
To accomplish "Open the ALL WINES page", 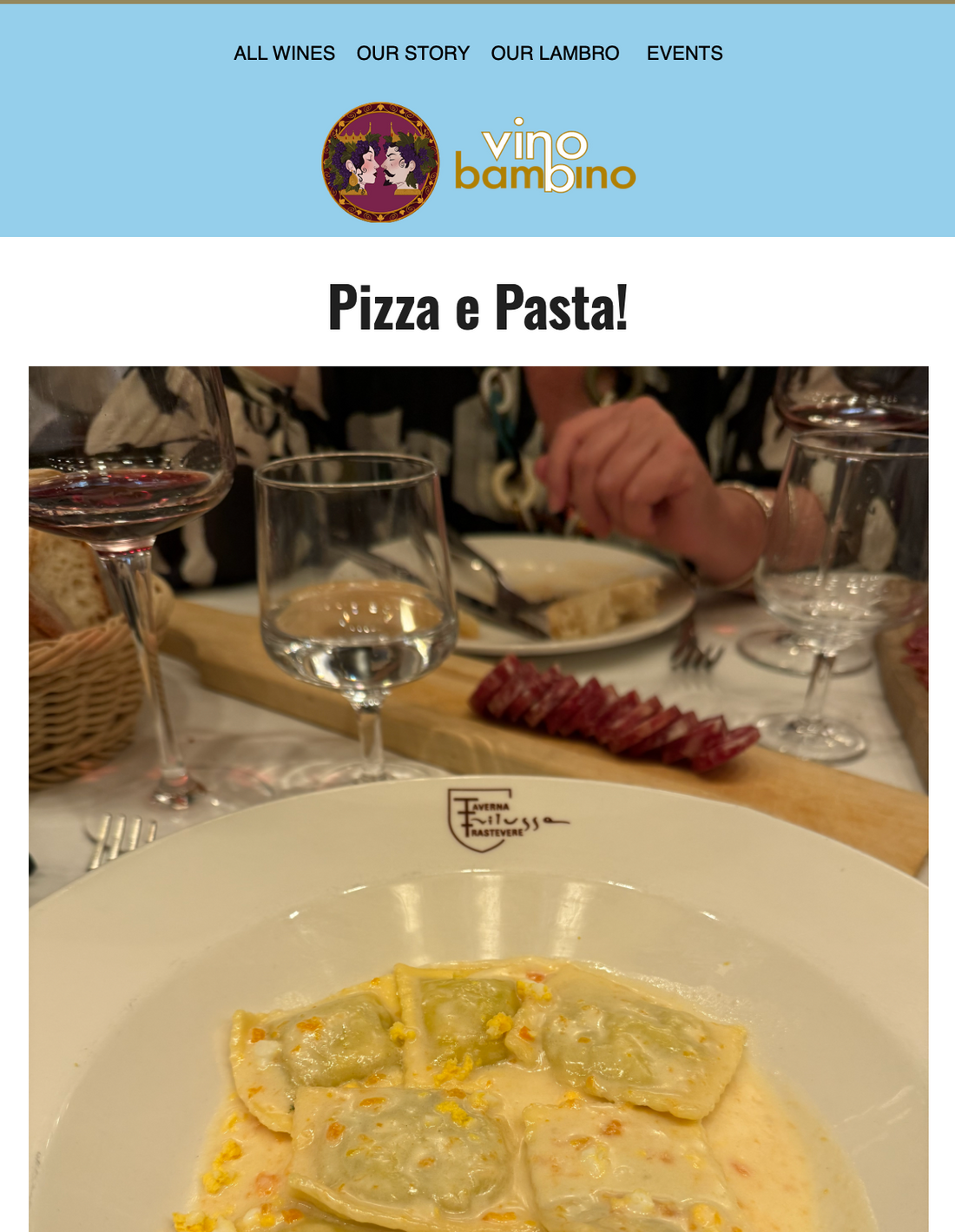I will (284, 53).
